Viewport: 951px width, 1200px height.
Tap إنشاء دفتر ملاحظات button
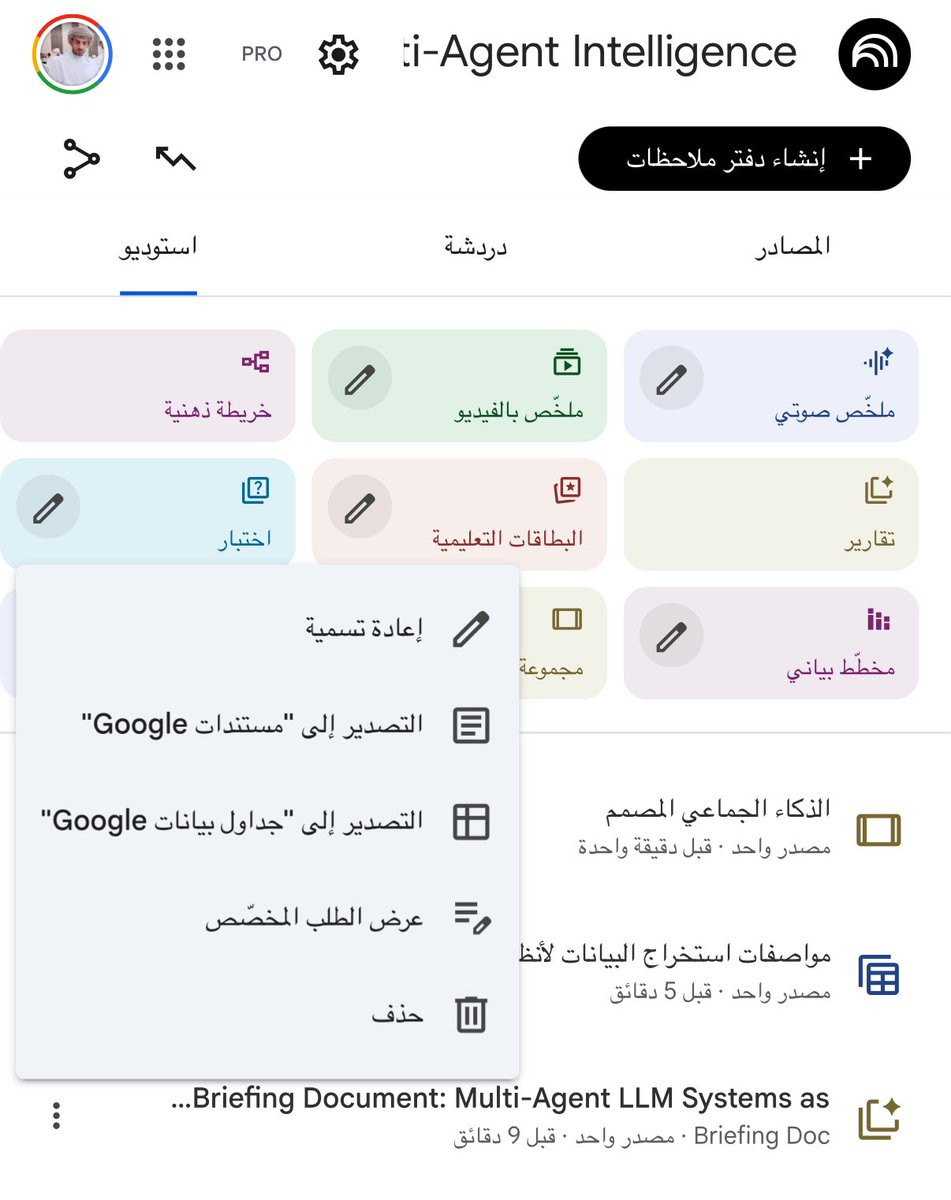[x=744, y=158]
